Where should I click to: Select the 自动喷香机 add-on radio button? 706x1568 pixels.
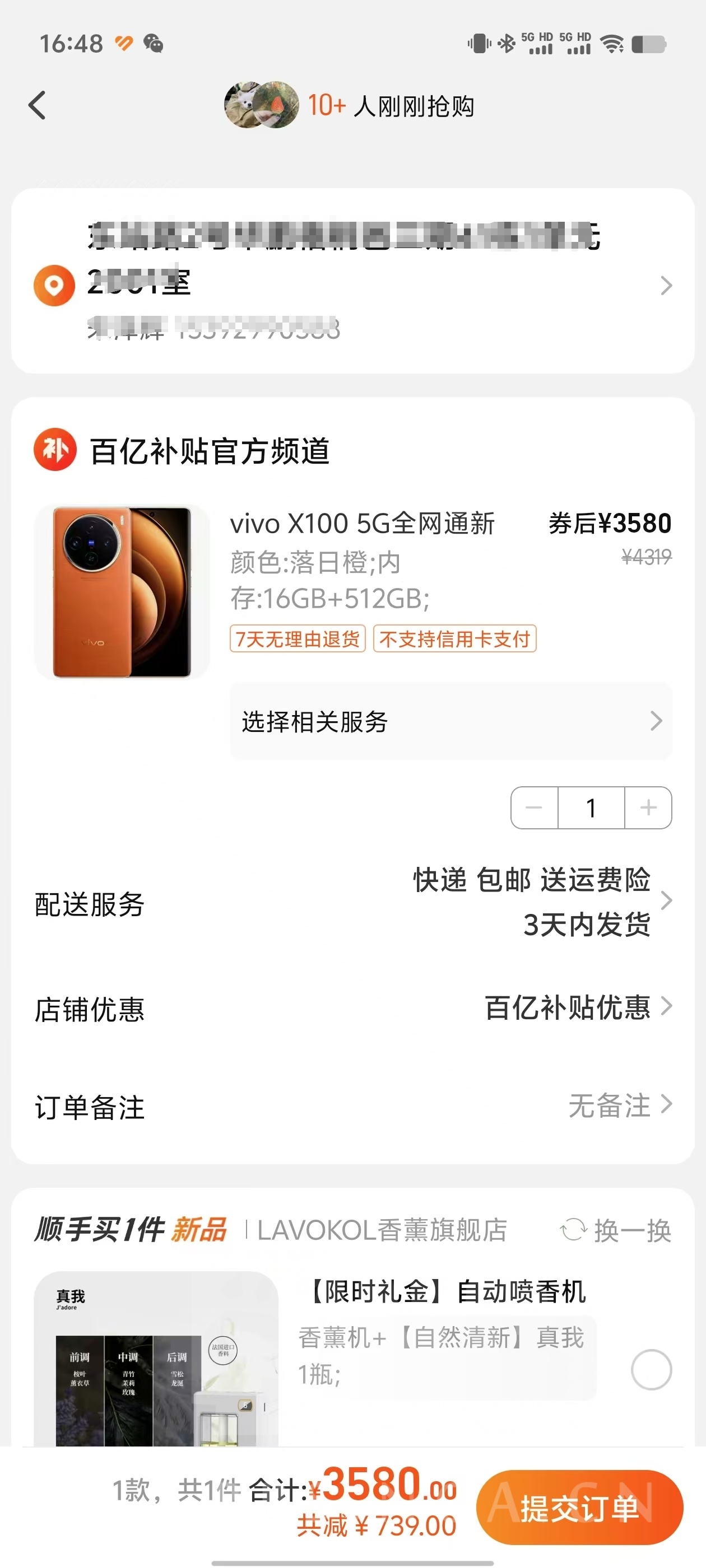651,1370
